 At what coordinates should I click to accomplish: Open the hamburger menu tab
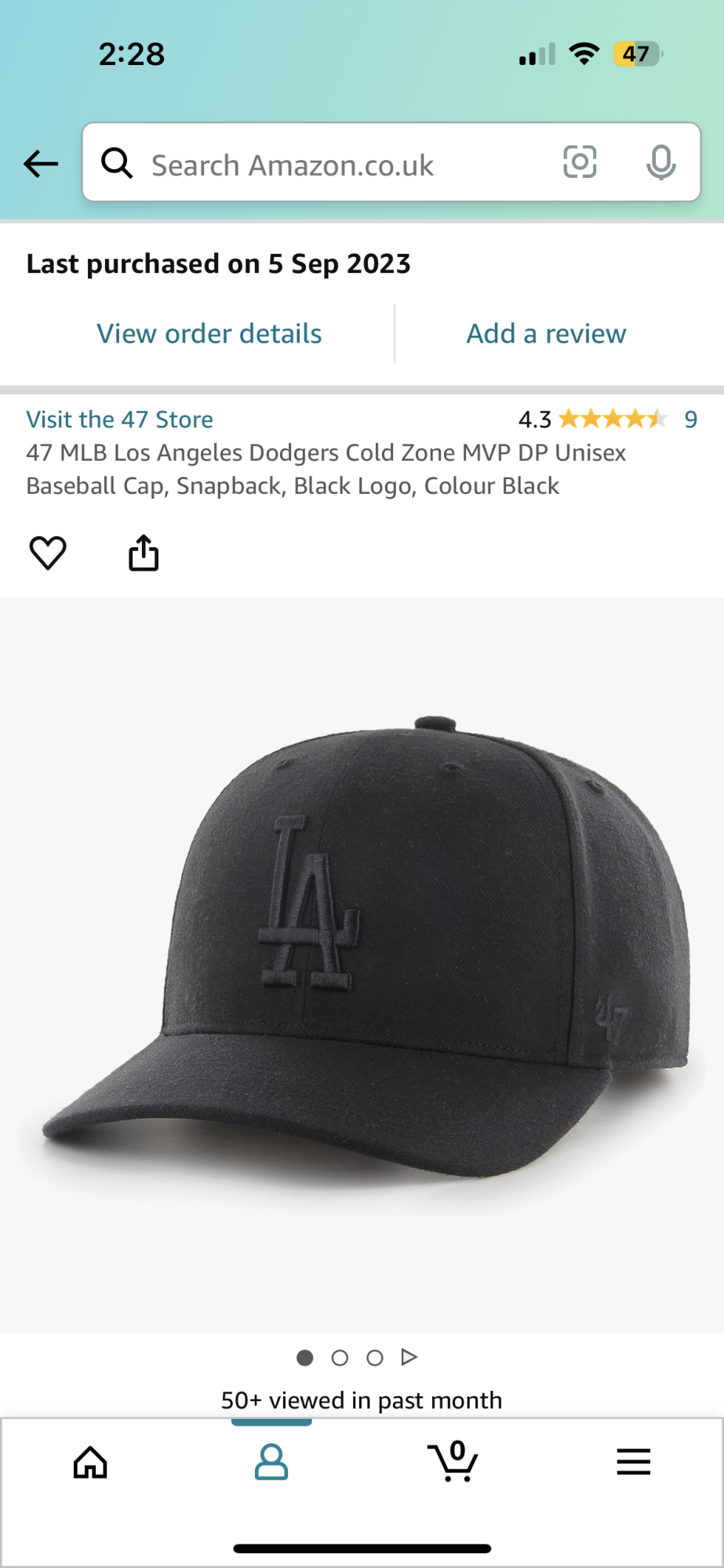coord(633,1462)
